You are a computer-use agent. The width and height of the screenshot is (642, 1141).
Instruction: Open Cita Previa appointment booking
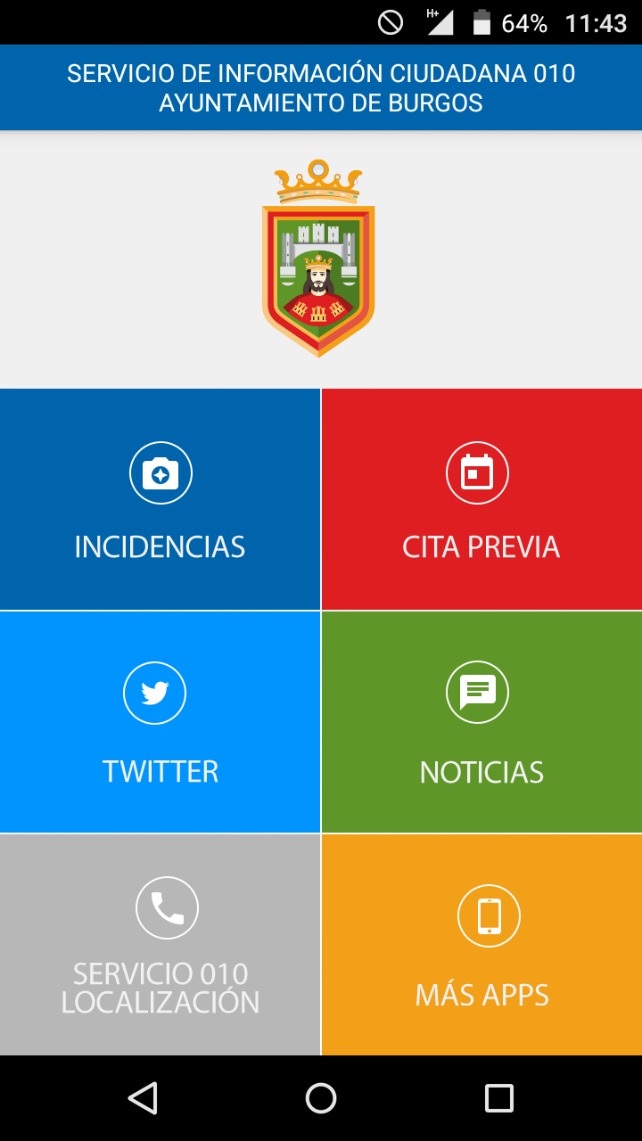[481, 500]
